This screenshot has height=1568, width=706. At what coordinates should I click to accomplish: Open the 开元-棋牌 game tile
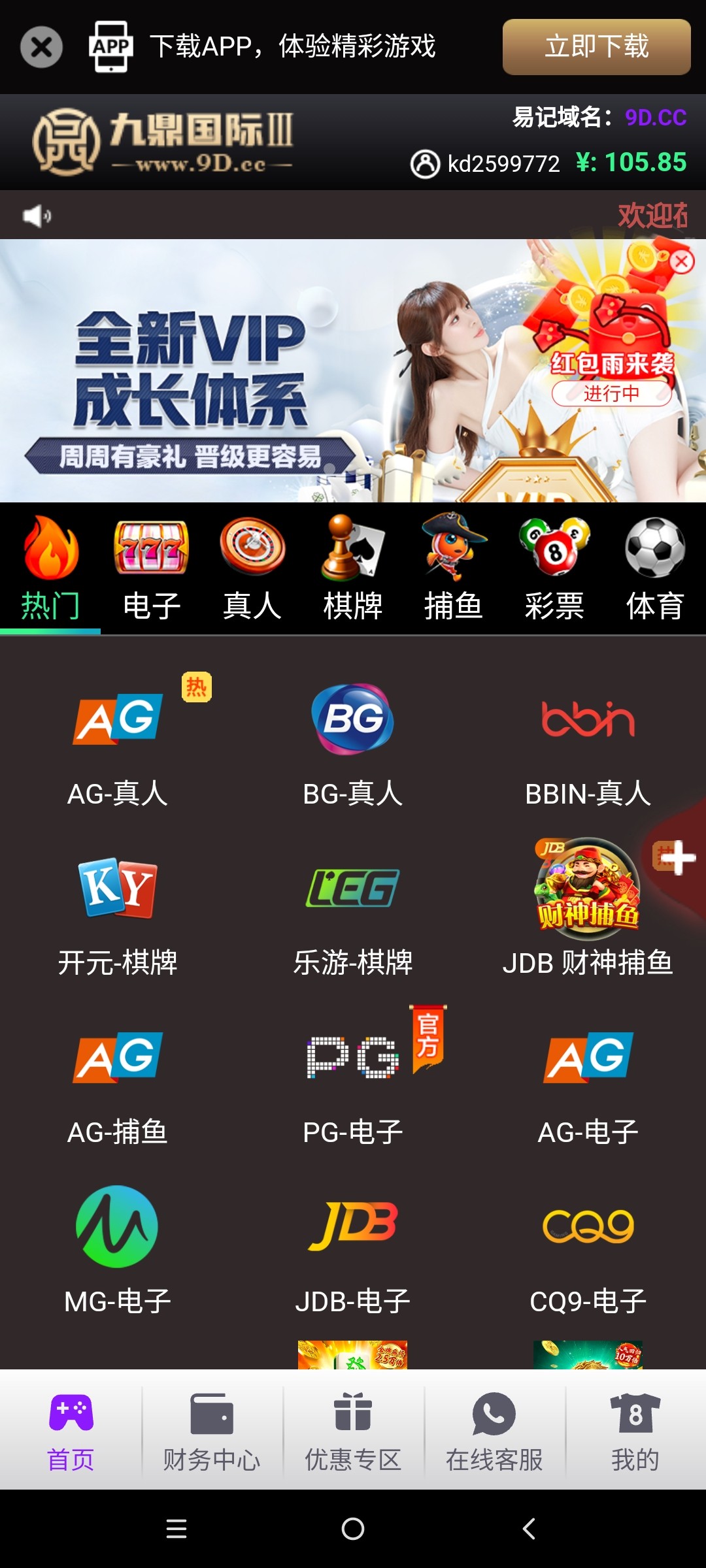tap(118, 915)
